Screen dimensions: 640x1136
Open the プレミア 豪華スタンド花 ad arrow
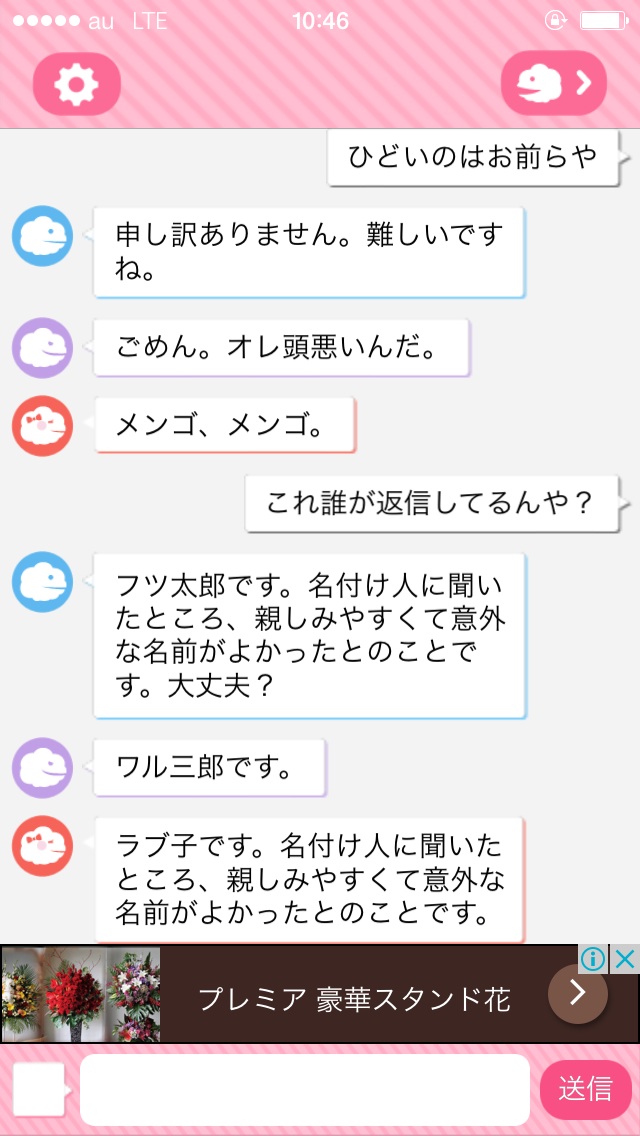tap(578, 994)
